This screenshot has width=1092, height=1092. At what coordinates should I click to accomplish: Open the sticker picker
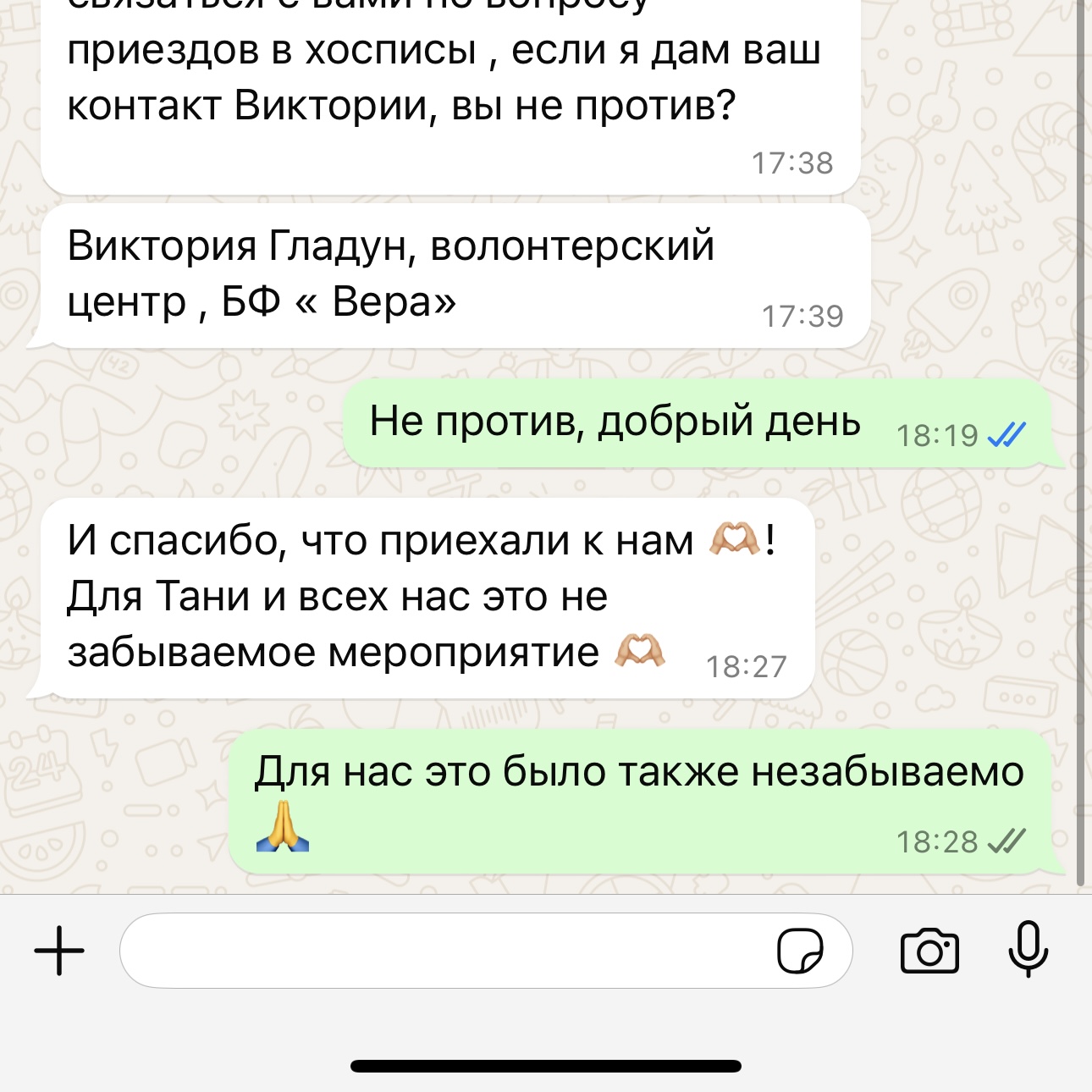[x=800, y=951]
